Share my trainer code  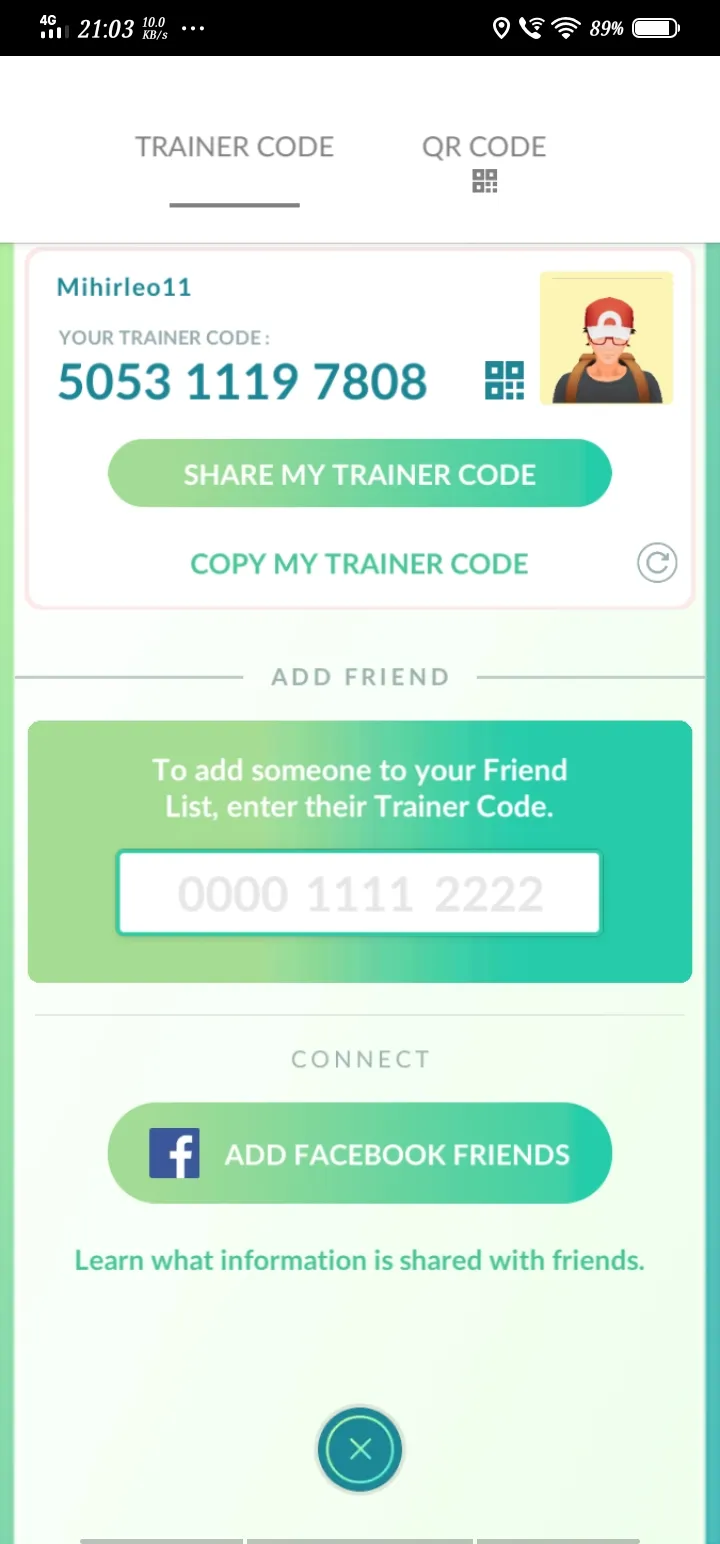[359, 474]
